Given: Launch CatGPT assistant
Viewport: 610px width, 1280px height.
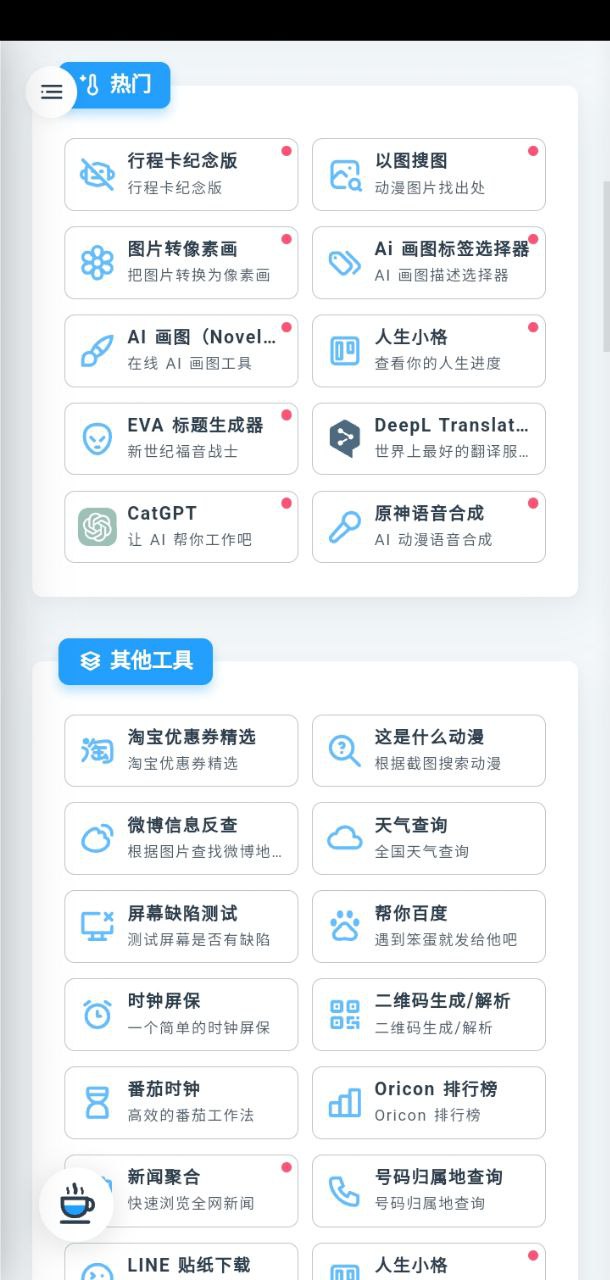Looking at the screenshot, I should click(x=181, y=527).
